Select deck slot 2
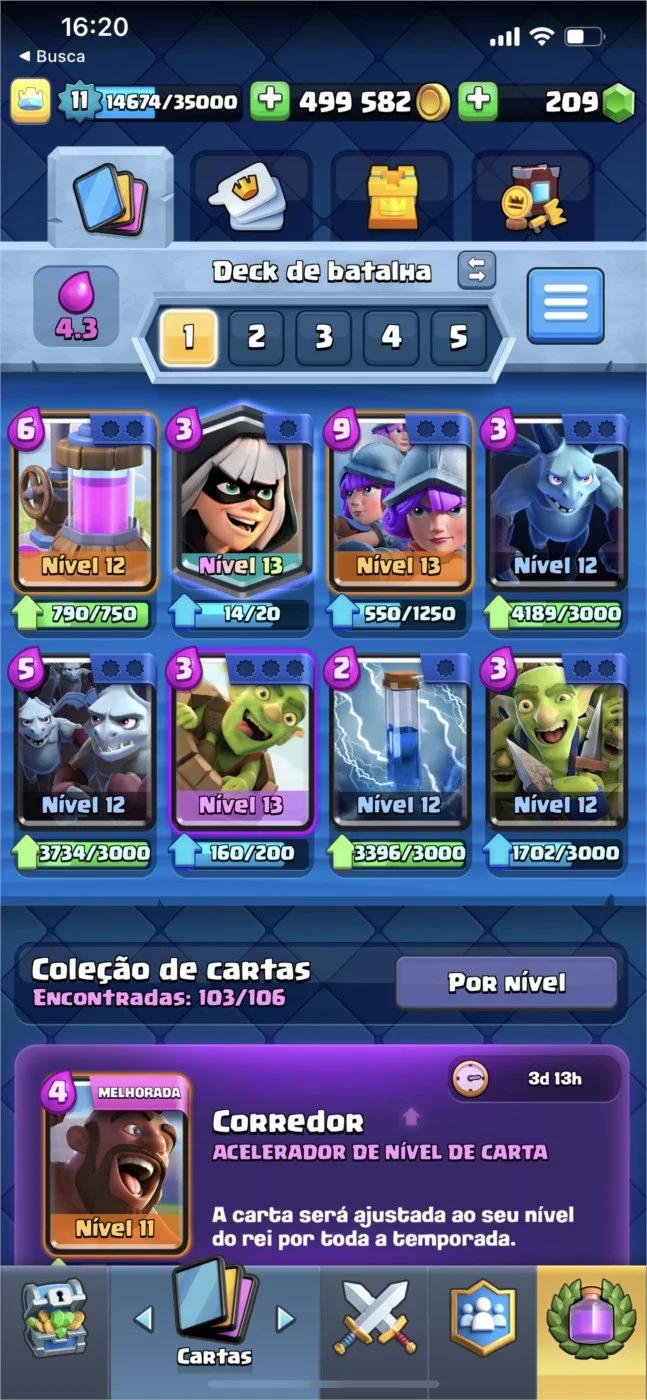The height and width of the screenshot is (1400, 647). coord(256,337)
